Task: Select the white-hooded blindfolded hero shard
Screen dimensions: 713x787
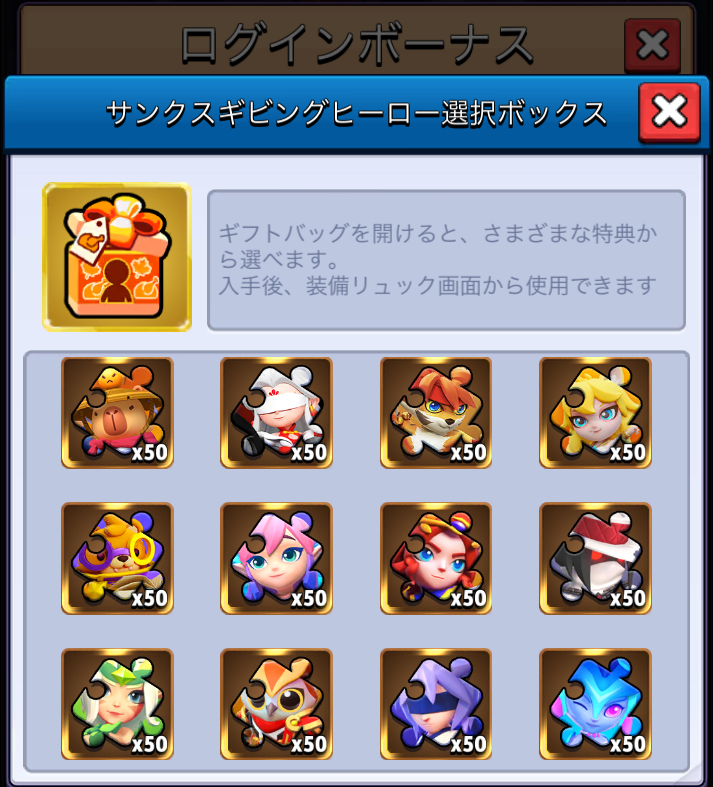Action: (276, 412)
